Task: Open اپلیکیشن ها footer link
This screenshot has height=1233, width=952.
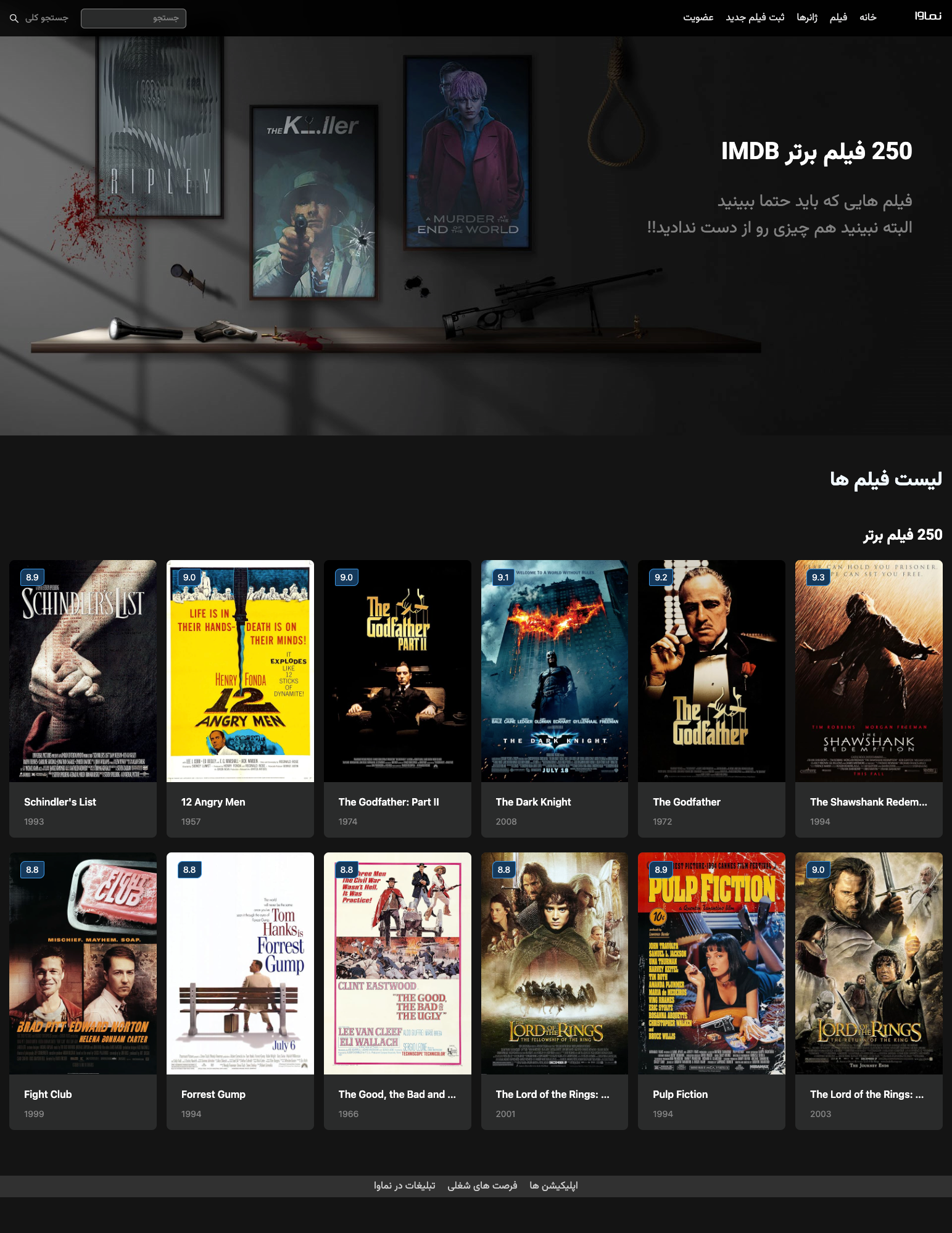Action: pyautogui.click(x=553, y=1186)
